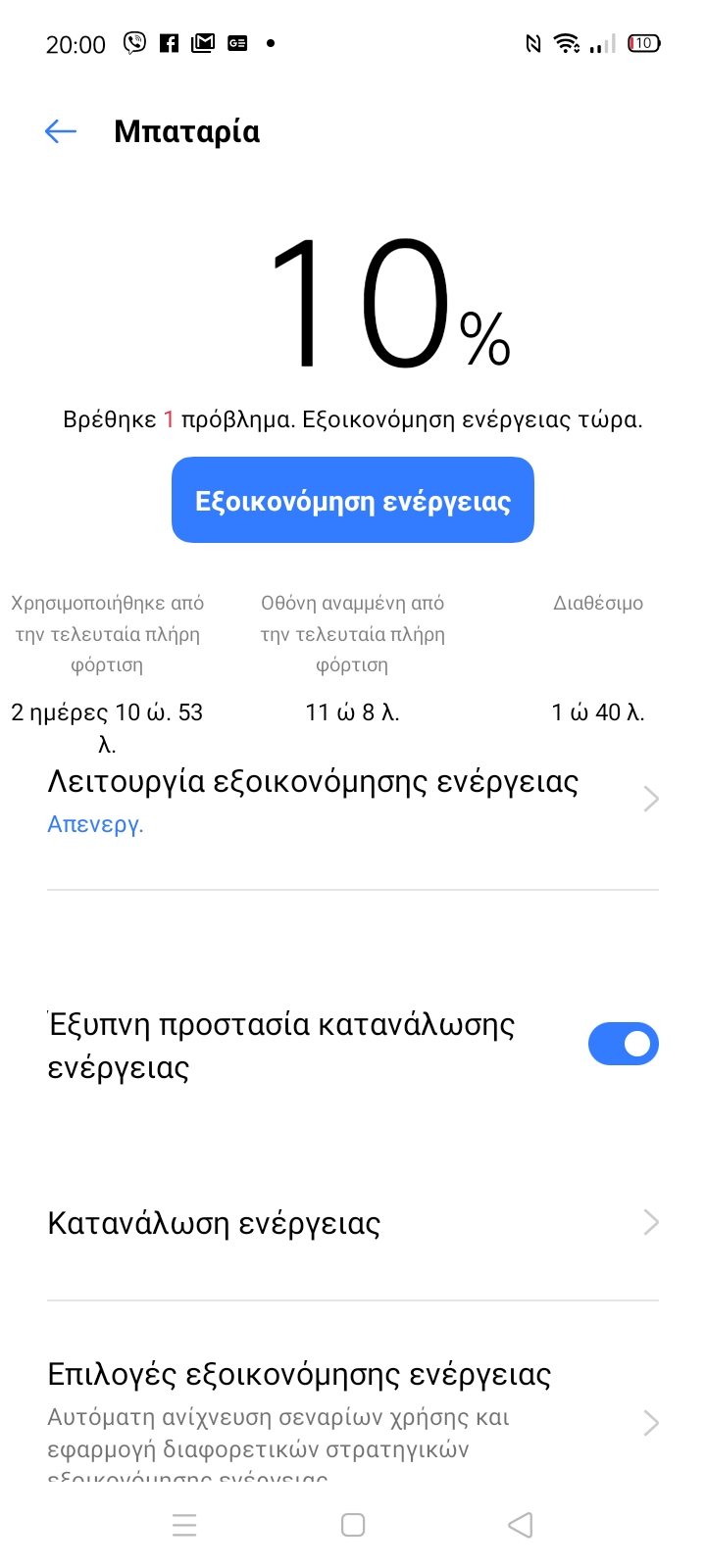Open Κατανάλωση ενέργειας details
Screen dimensions: 706x1568
pyautogui.click(x=353, y=1223)
